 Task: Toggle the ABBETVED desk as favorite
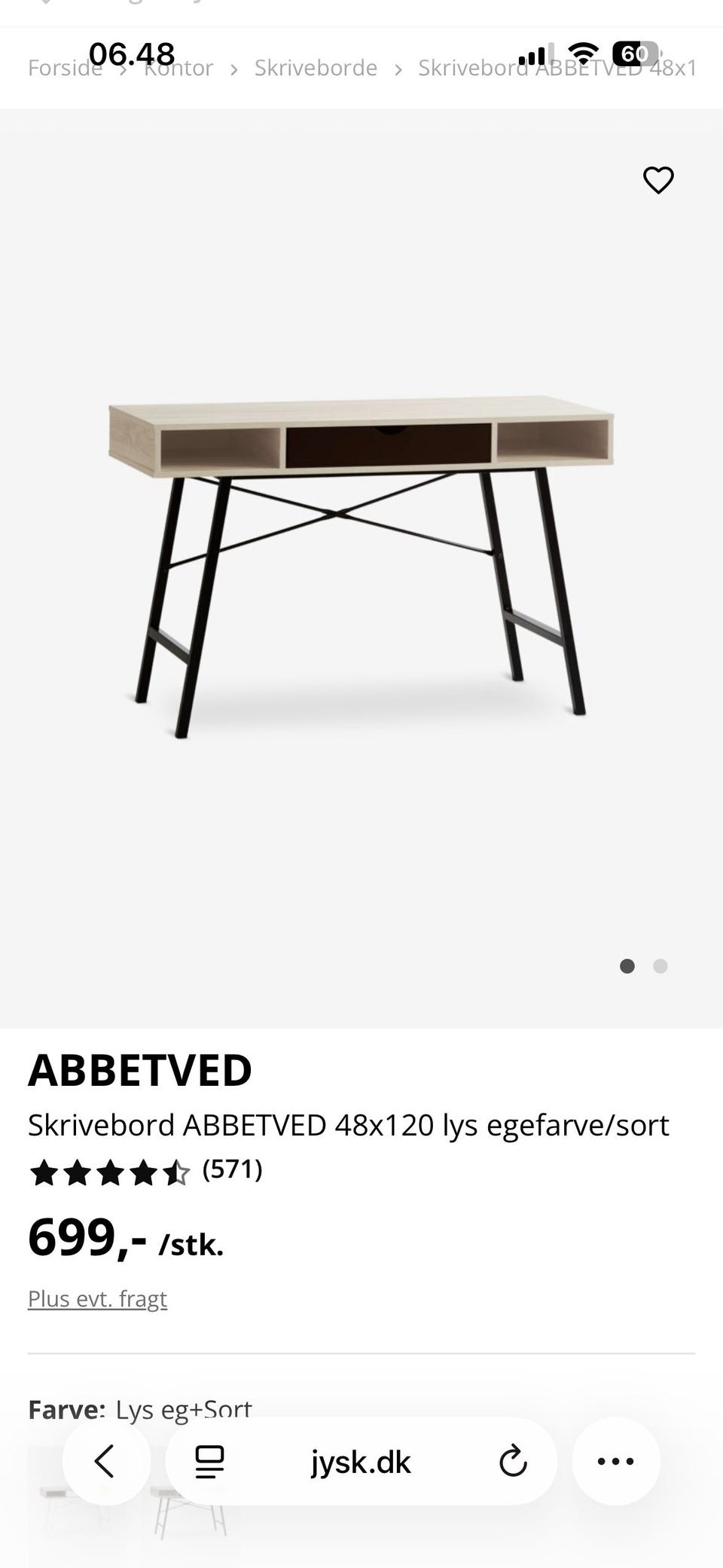point(658,180)
